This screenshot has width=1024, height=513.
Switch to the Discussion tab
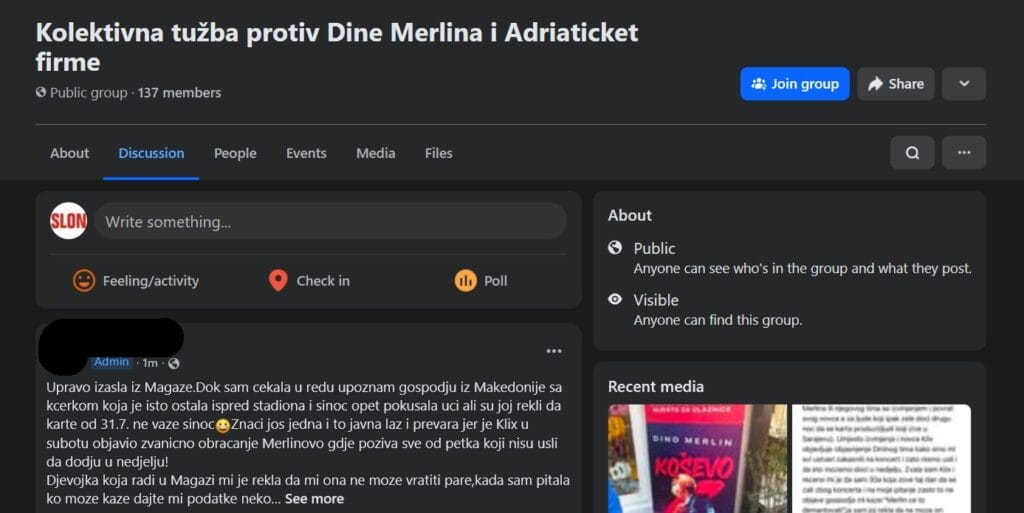(151, 153)
